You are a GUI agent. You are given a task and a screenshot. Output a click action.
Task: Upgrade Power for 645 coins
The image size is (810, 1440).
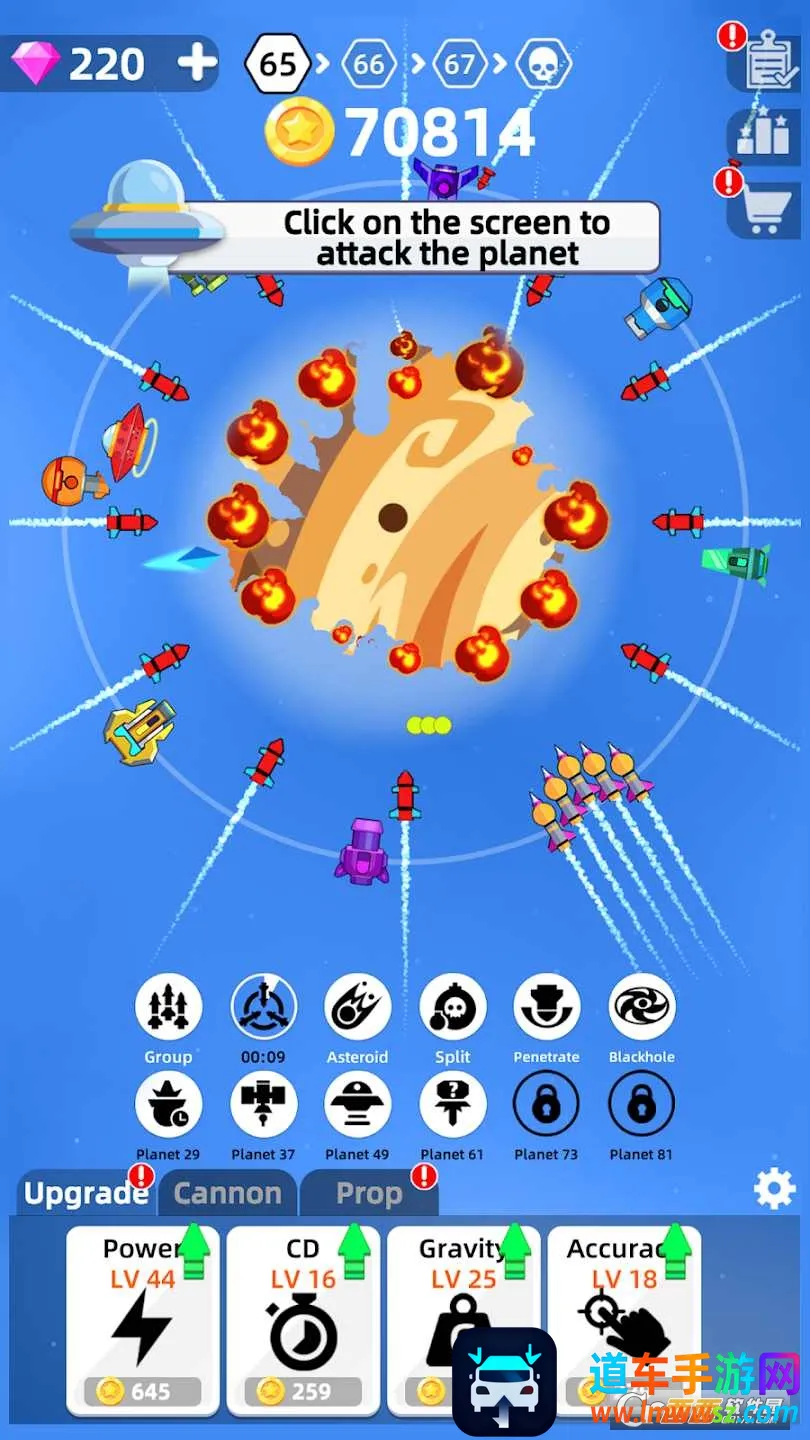tap(142, 1320)
